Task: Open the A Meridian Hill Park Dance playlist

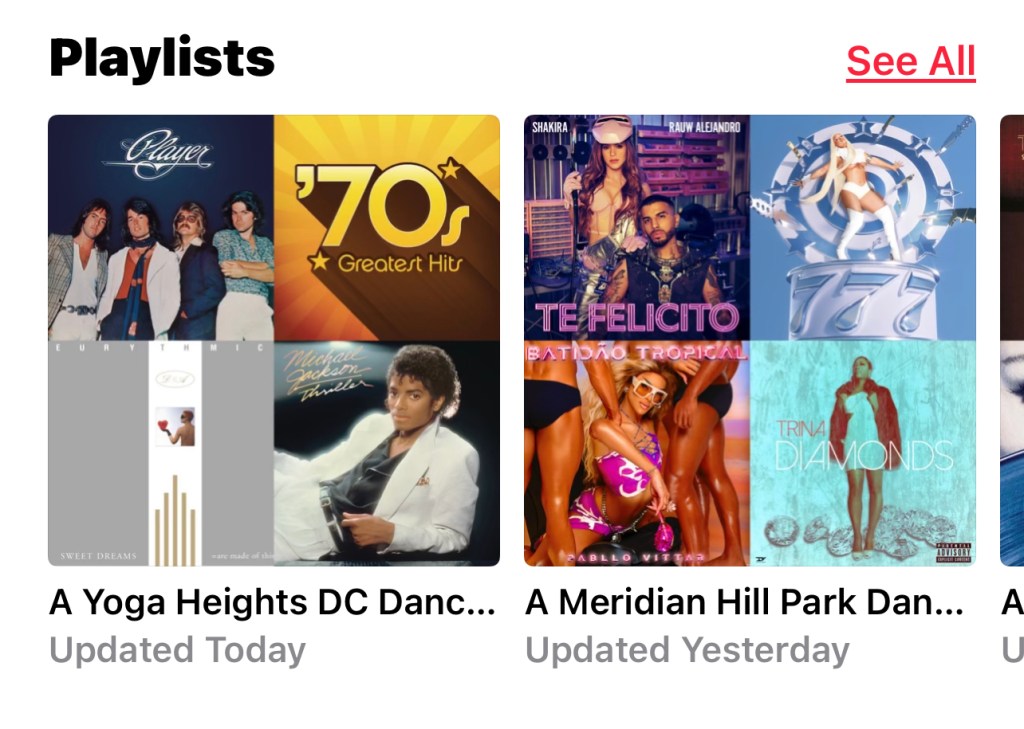Action: tap(750, 341)
